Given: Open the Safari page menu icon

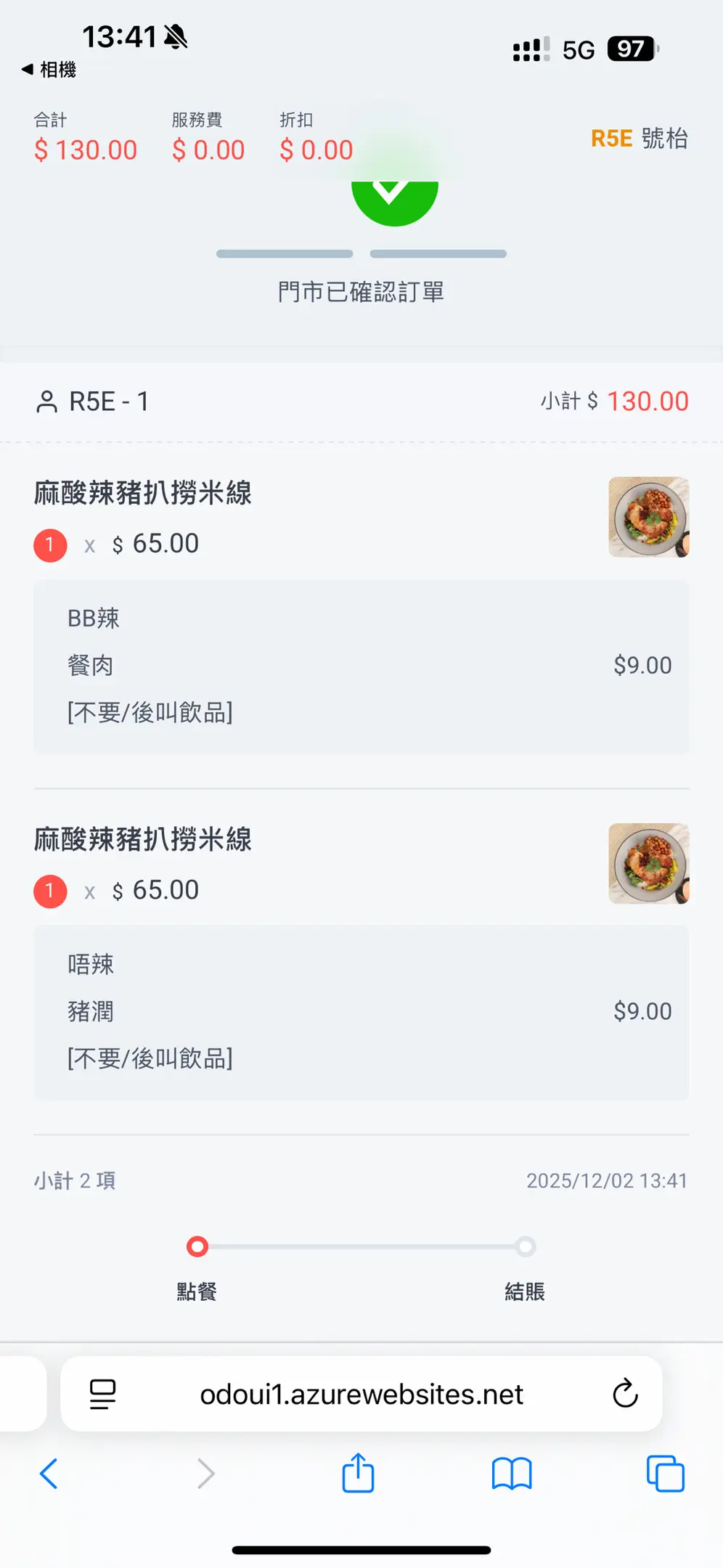Looking at the screenshot, I should [x=102, y=1395].
